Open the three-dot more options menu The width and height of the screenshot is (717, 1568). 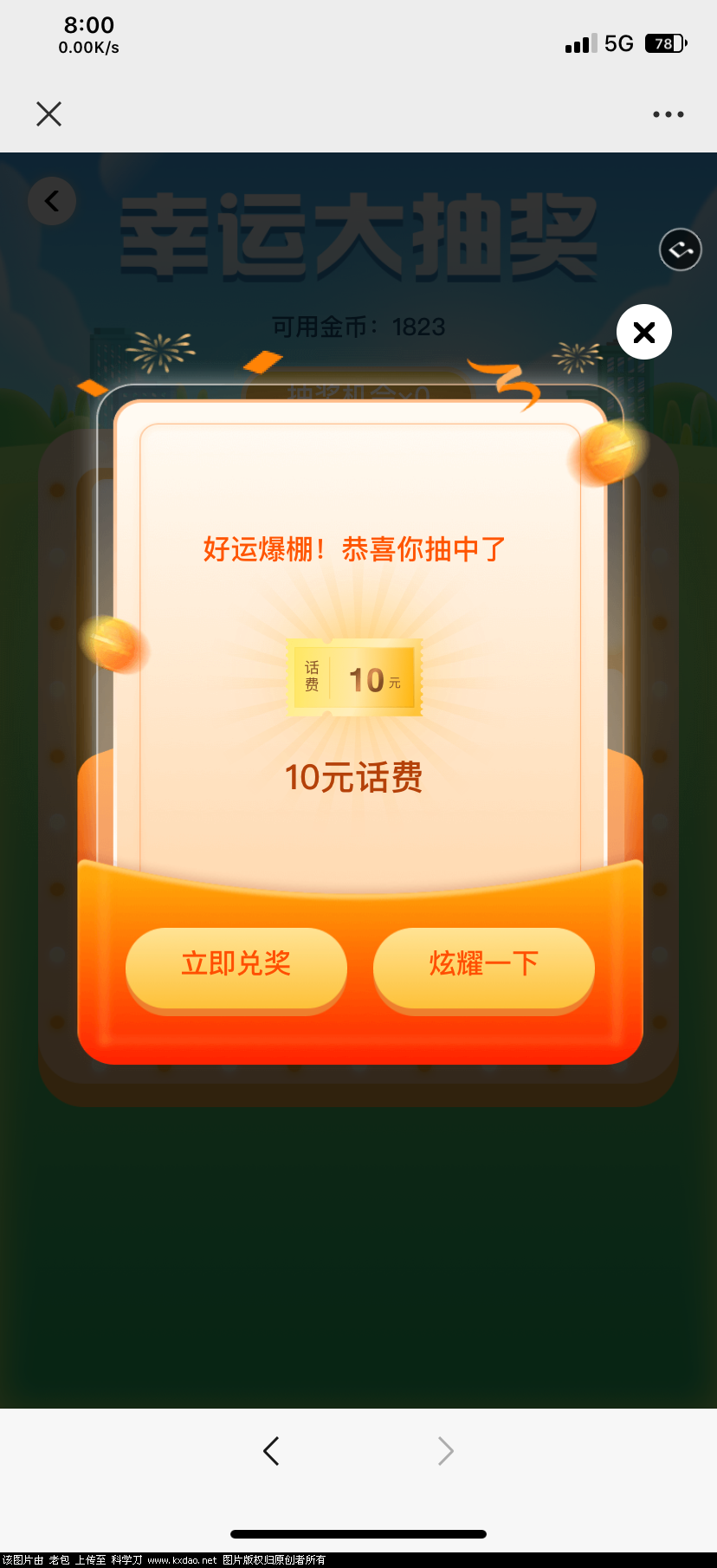coord(667,113)
